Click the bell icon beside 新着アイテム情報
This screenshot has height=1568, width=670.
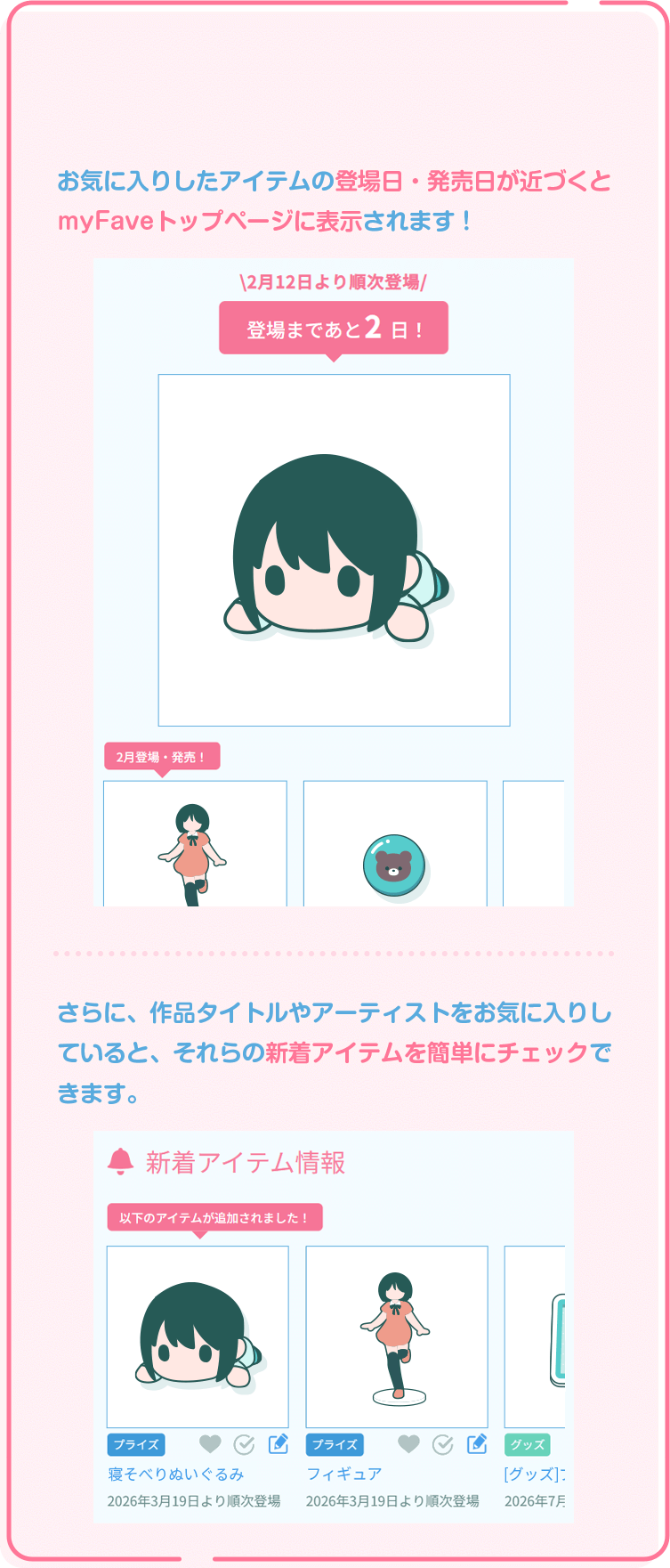pos(119,1163)
